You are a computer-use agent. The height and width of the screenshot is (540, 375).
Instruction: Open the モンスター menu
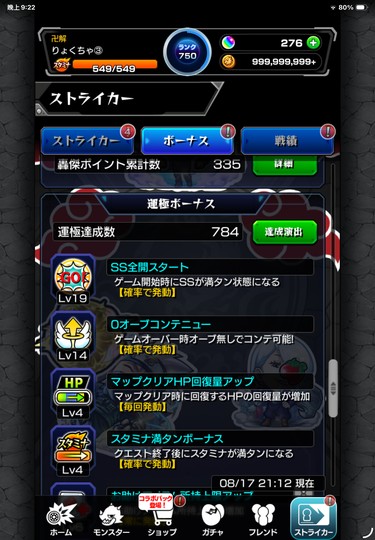(111, 520)
